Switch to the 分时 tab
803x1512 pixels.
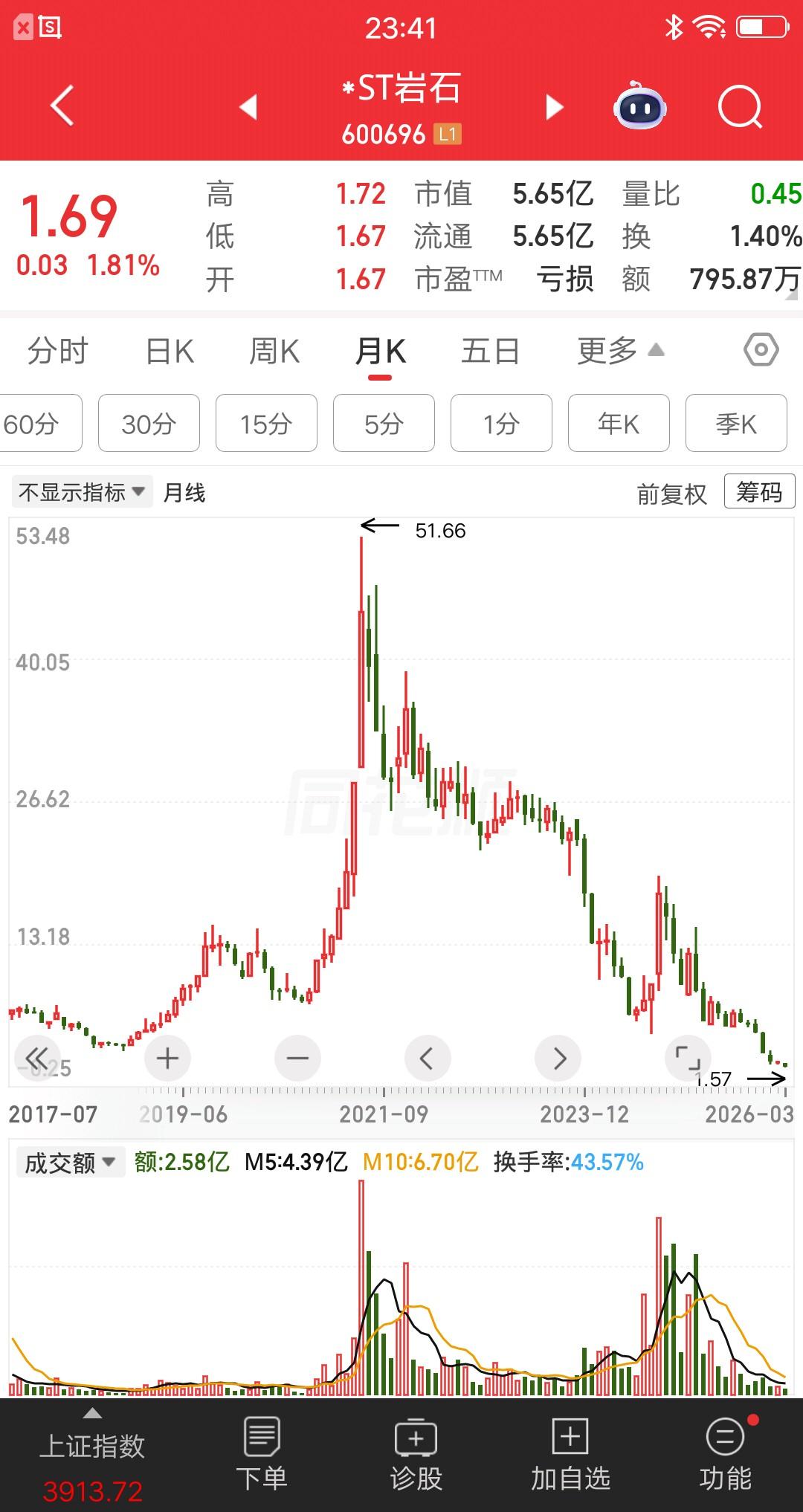(x=58, y=349)
